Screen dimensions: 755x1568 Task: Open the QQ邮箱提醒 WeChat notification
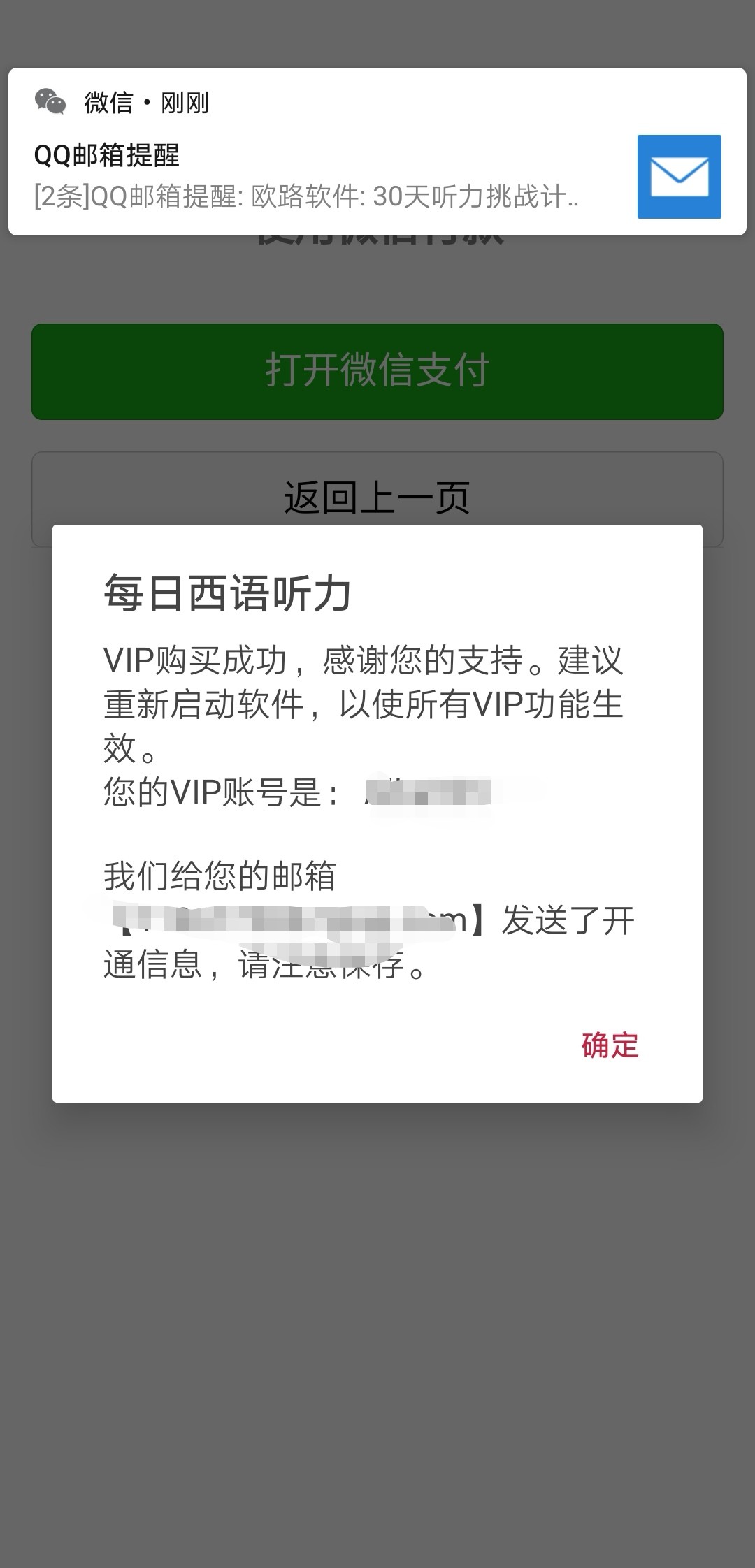(x=377, y=152)
